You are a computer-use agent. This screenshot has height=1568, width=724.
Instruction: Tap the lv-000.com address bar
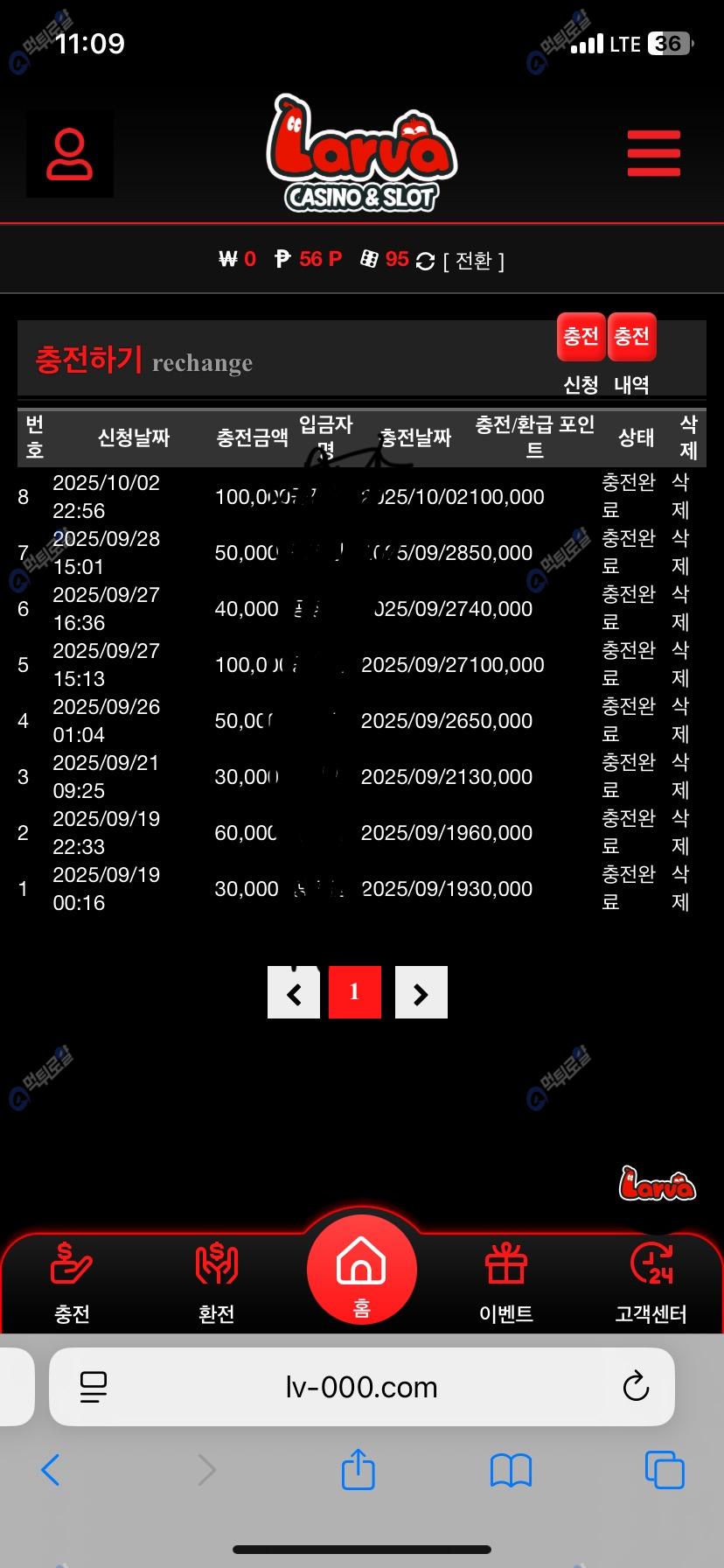point(361,1387)
